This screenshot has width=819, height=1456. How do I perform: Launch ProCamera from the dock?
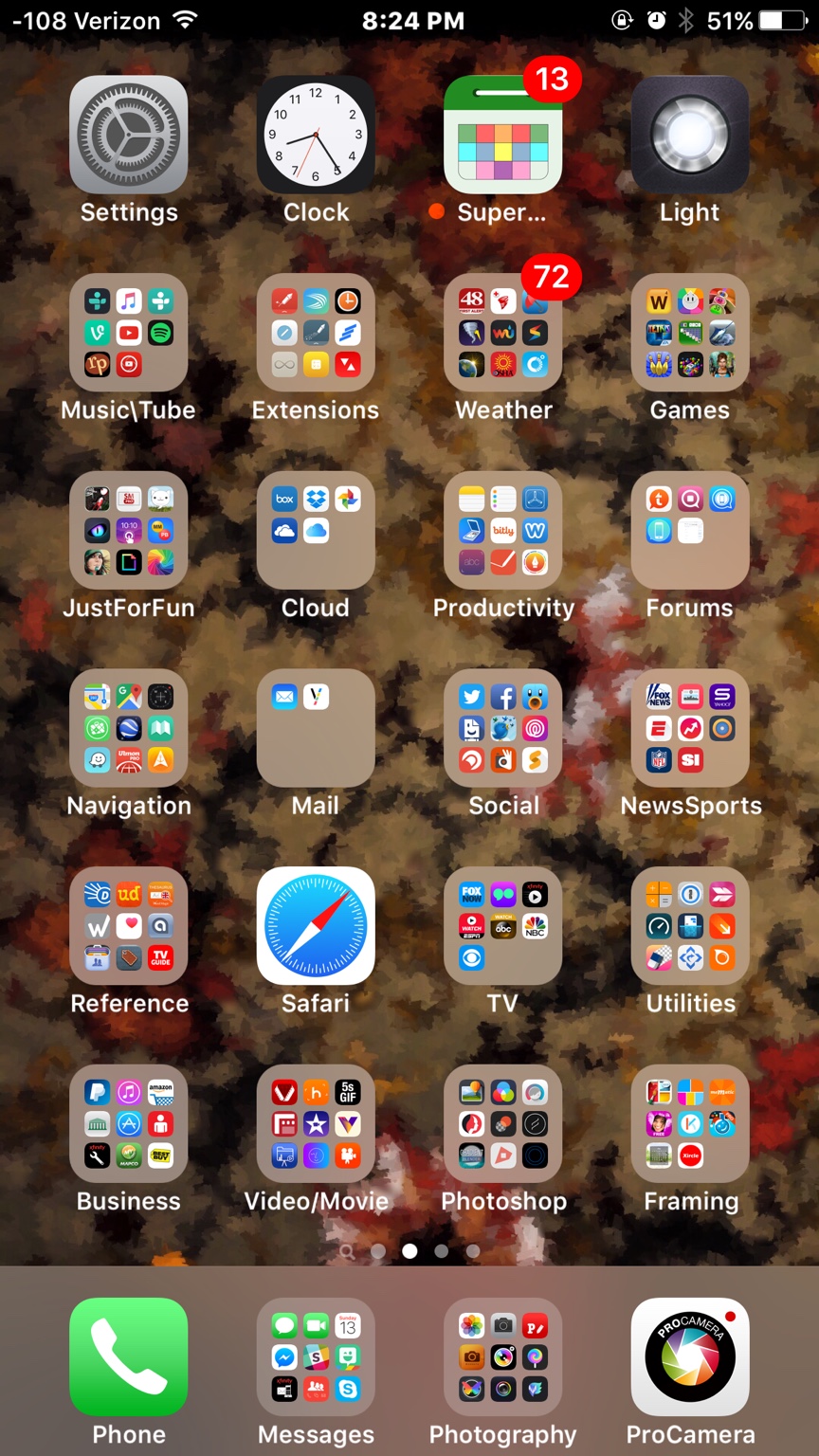690,1356
